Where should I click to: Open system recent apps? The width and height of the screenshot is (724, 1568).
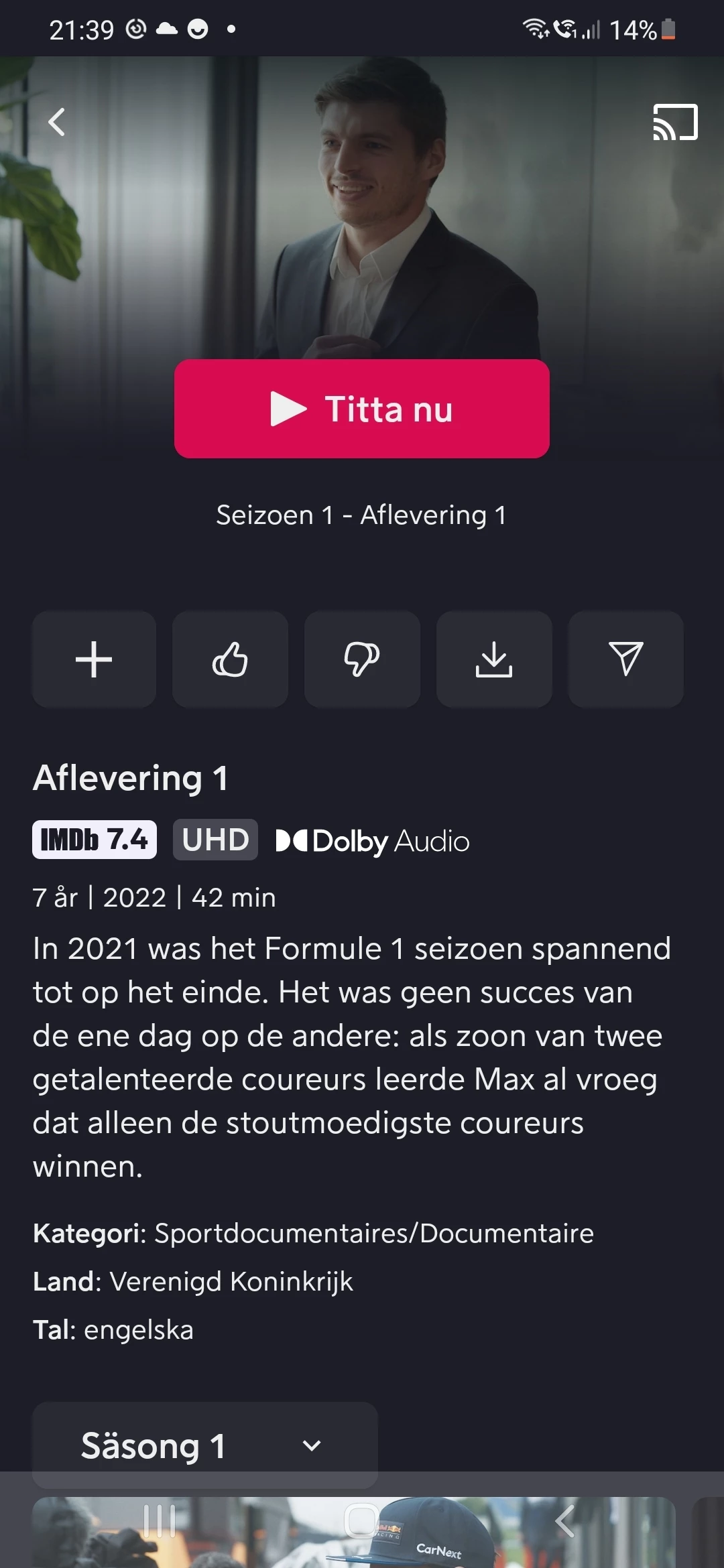[x=160, y=1520]
